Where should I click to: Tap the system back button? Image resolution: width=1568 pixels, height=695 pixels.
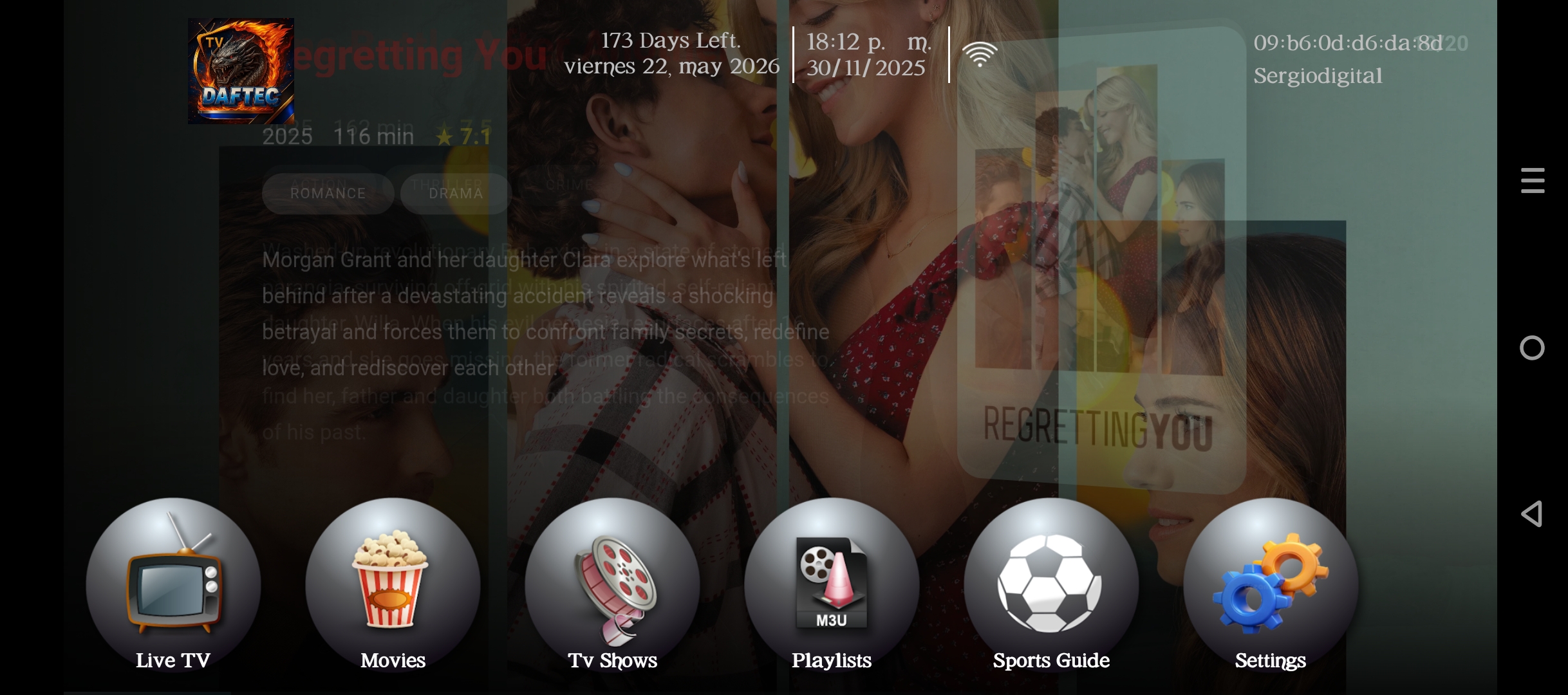pyautogui.click(x=1532, y=514)
